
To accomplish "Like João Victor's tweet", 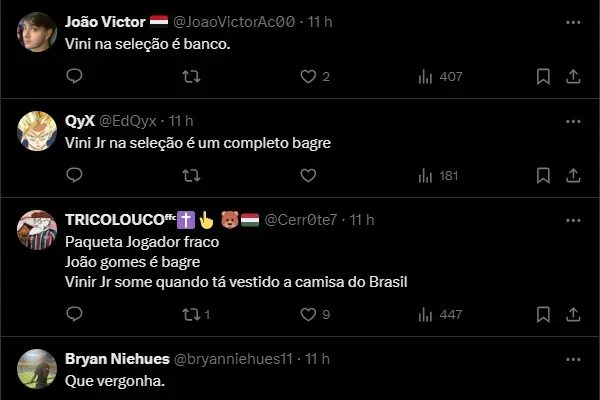I will coord(308,76).
